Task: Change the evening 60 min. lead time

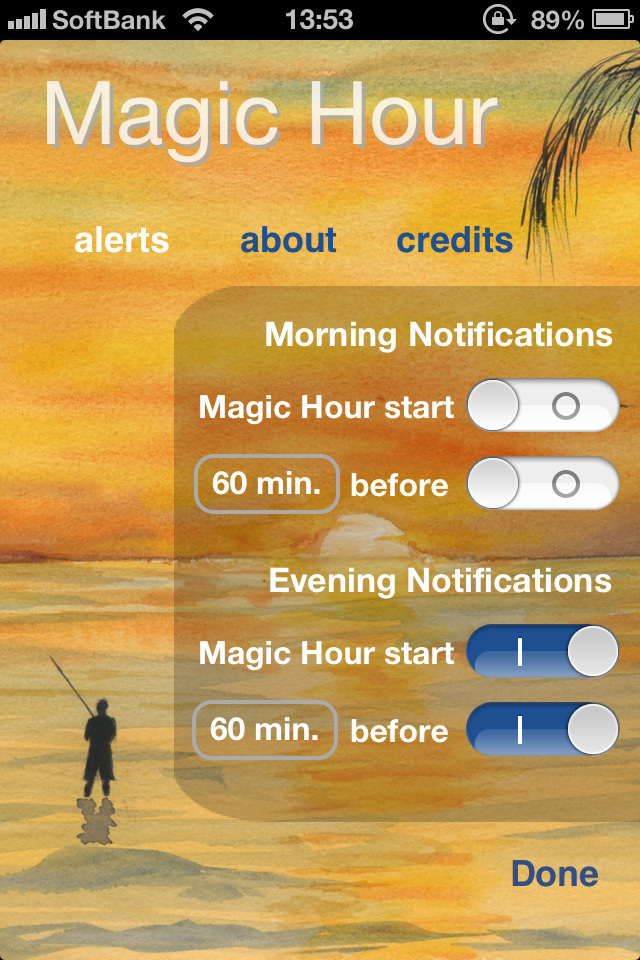Action: point(265,729)
